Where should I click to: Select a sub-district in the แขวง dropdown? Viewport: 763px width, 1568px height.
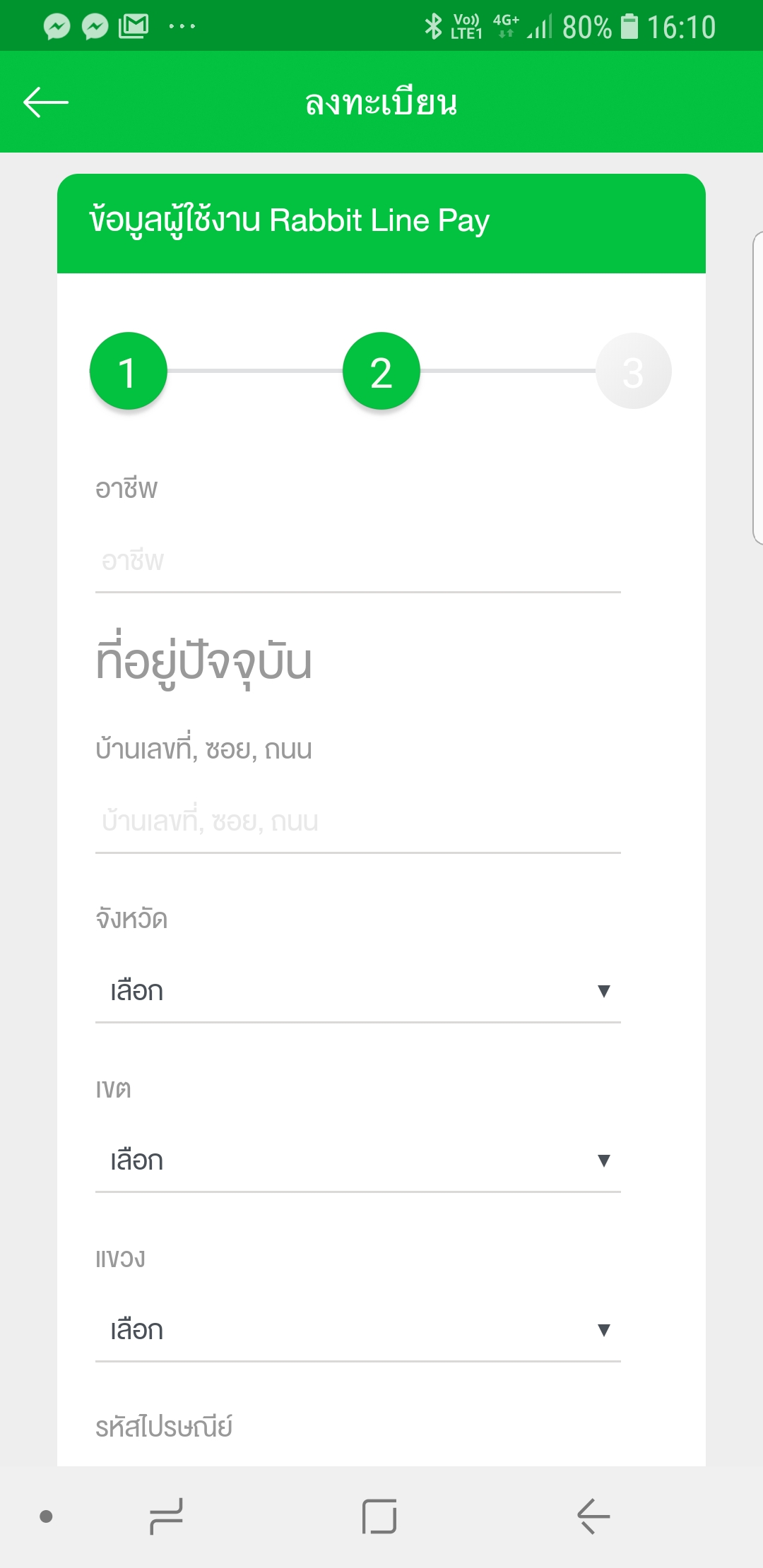pyautogui.click(x=357, y=1330)
